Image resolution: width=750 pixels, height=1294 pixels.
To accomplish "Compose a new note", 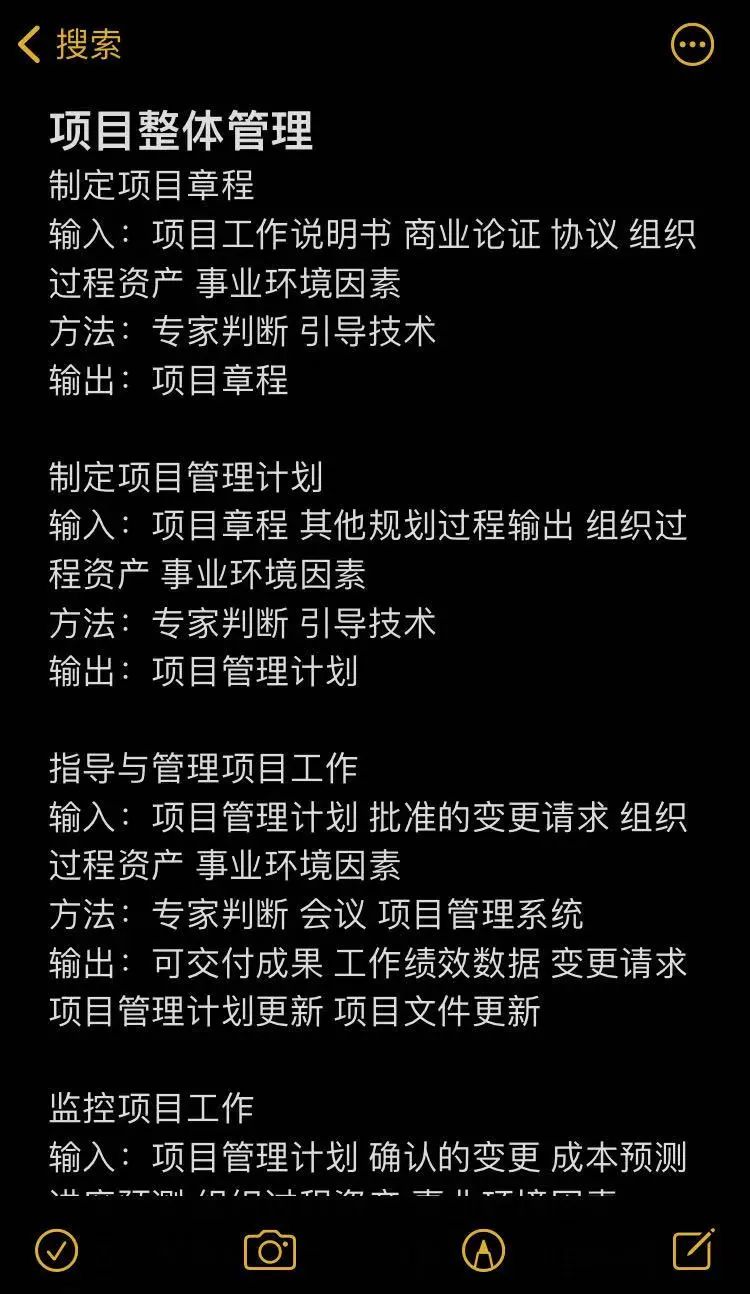I will (x=693, y=1249).
